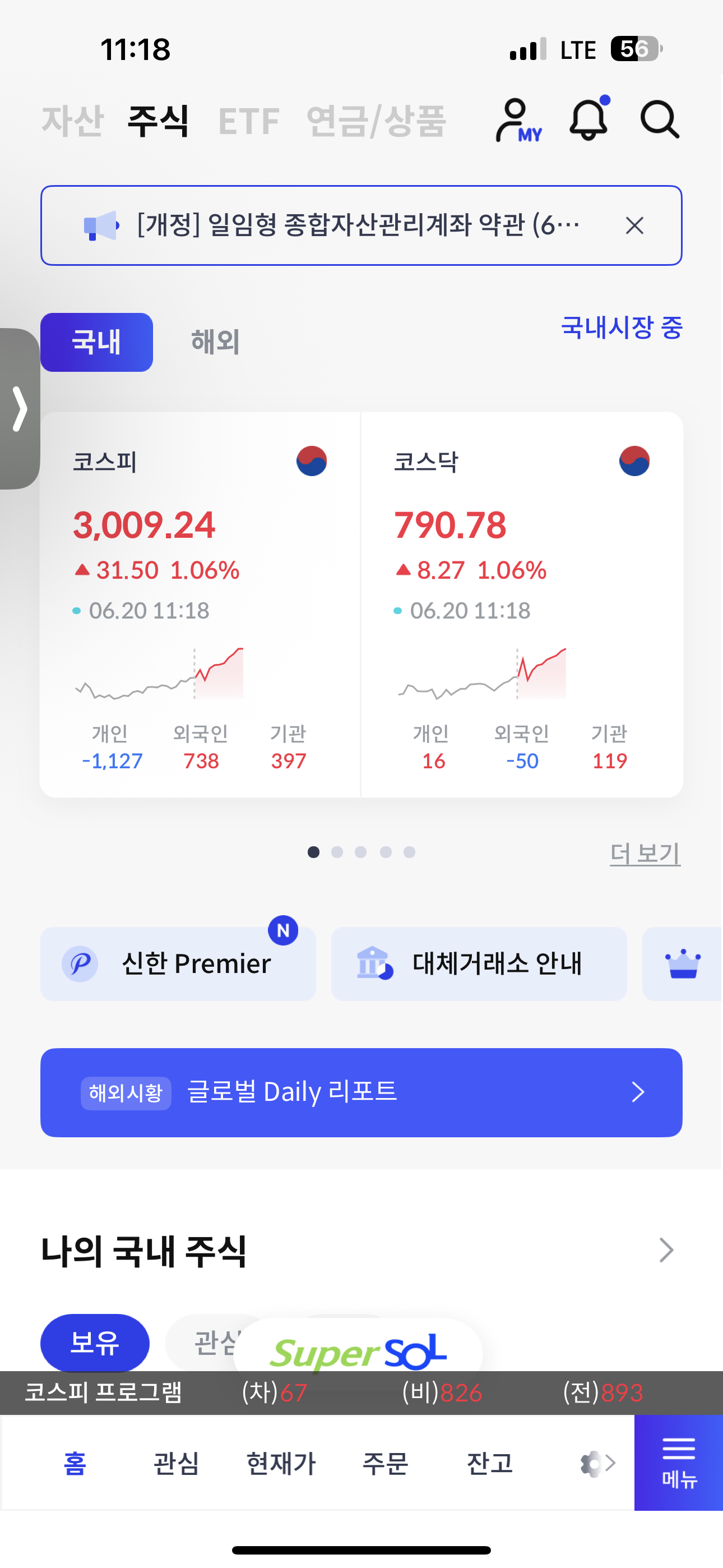The image size is (723, 1568).
Task: Switch to the 연금/상품 tab
Action: coord(376,121)
